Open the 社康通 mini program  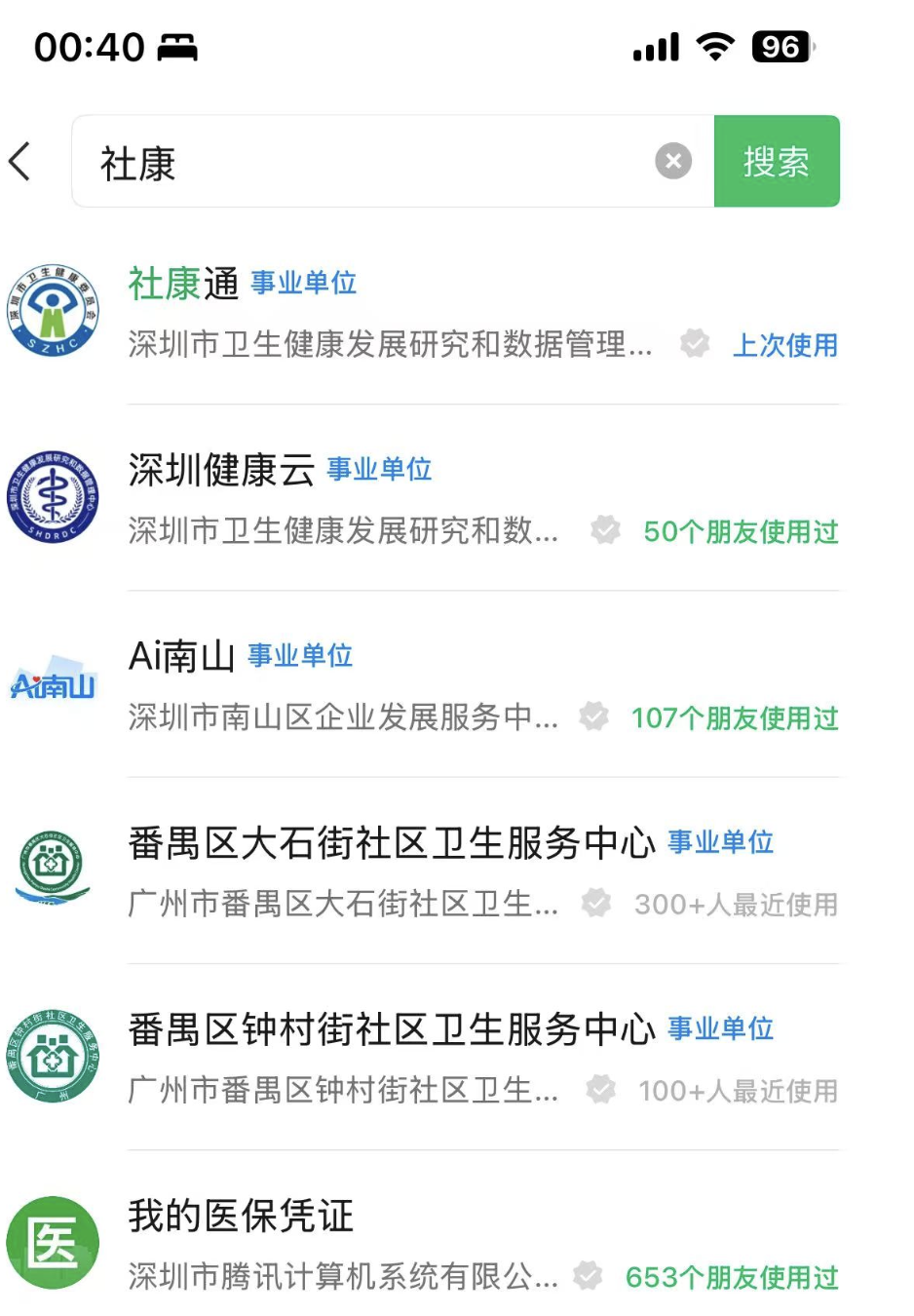(x=184, y=284)
